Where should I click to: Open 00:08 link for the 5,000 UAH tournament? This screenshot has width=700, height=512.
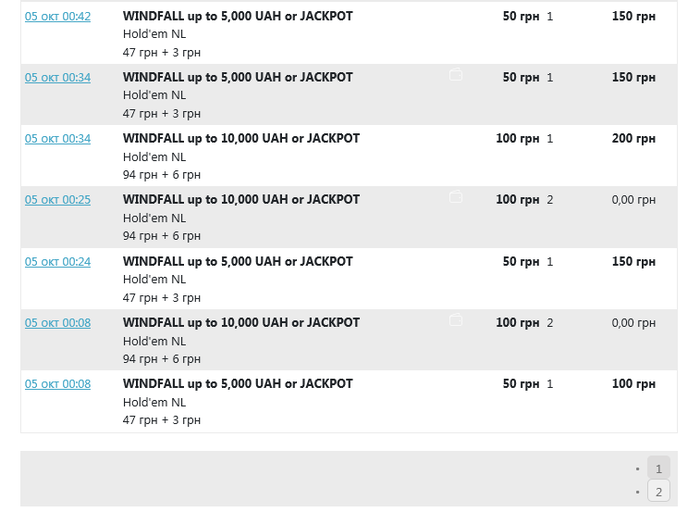point(57,384)
